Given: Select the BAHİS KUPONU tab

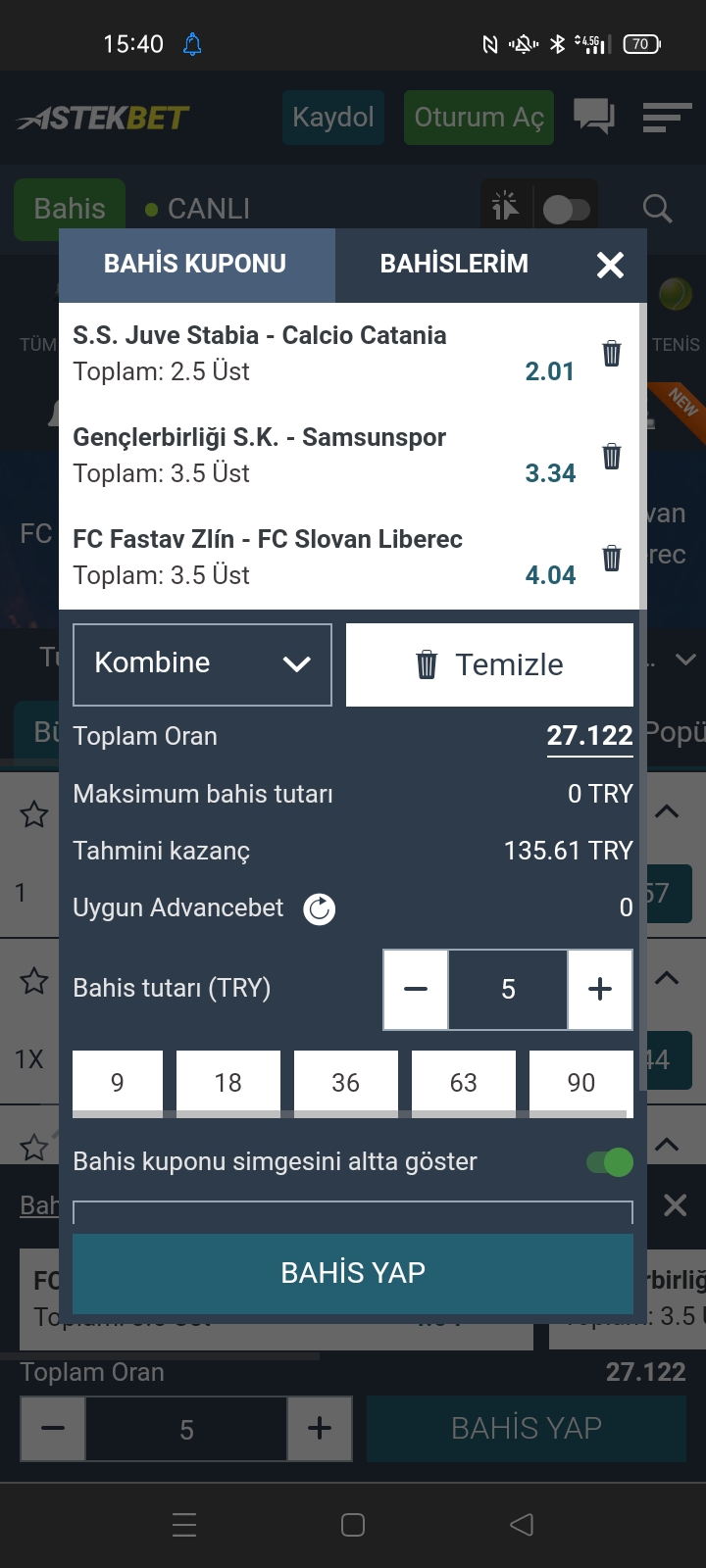Looking at the screenshot, I should point(196,265).
